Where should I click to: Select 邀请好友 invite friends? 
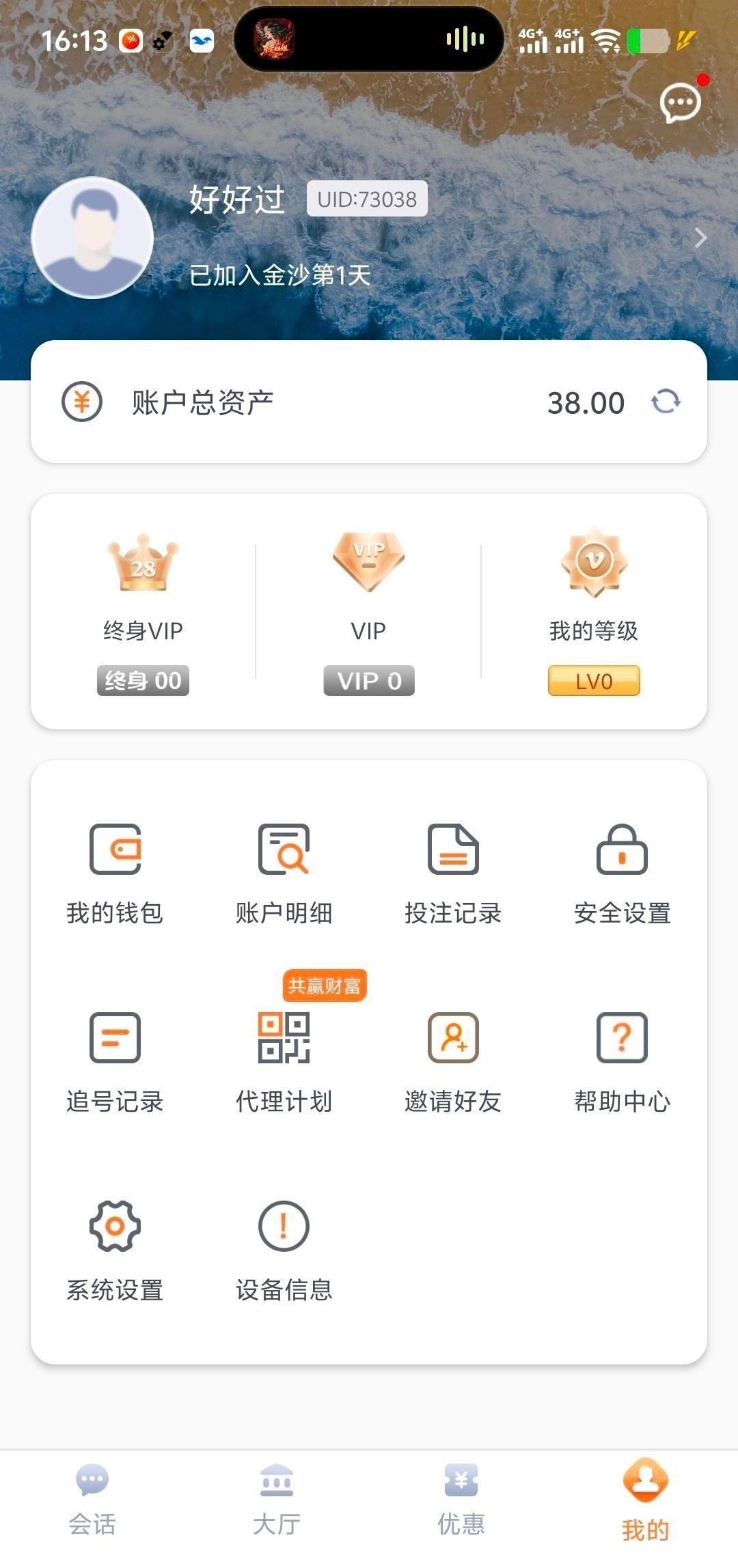[x=453, y=1063]
